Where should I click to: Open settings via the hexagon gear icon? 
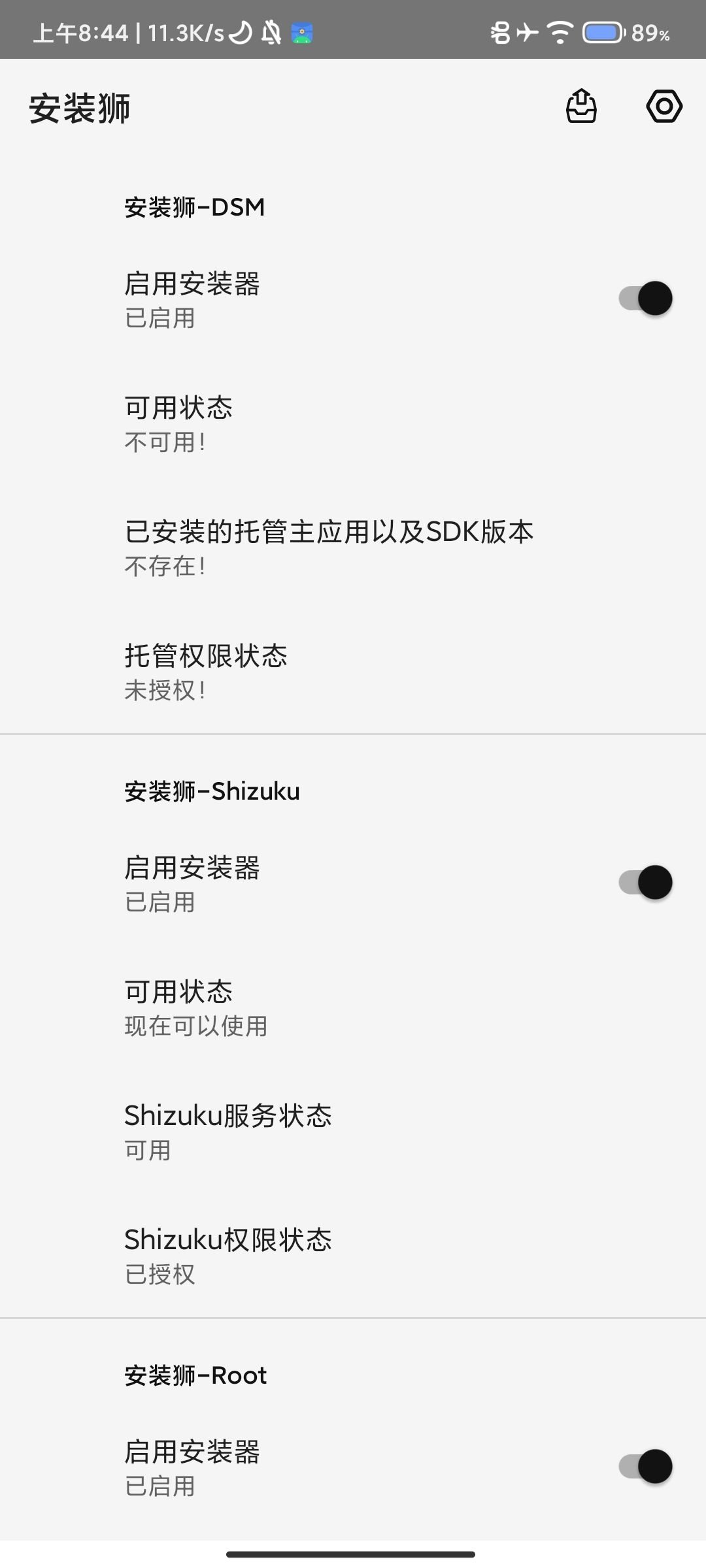tap(664, 106)
